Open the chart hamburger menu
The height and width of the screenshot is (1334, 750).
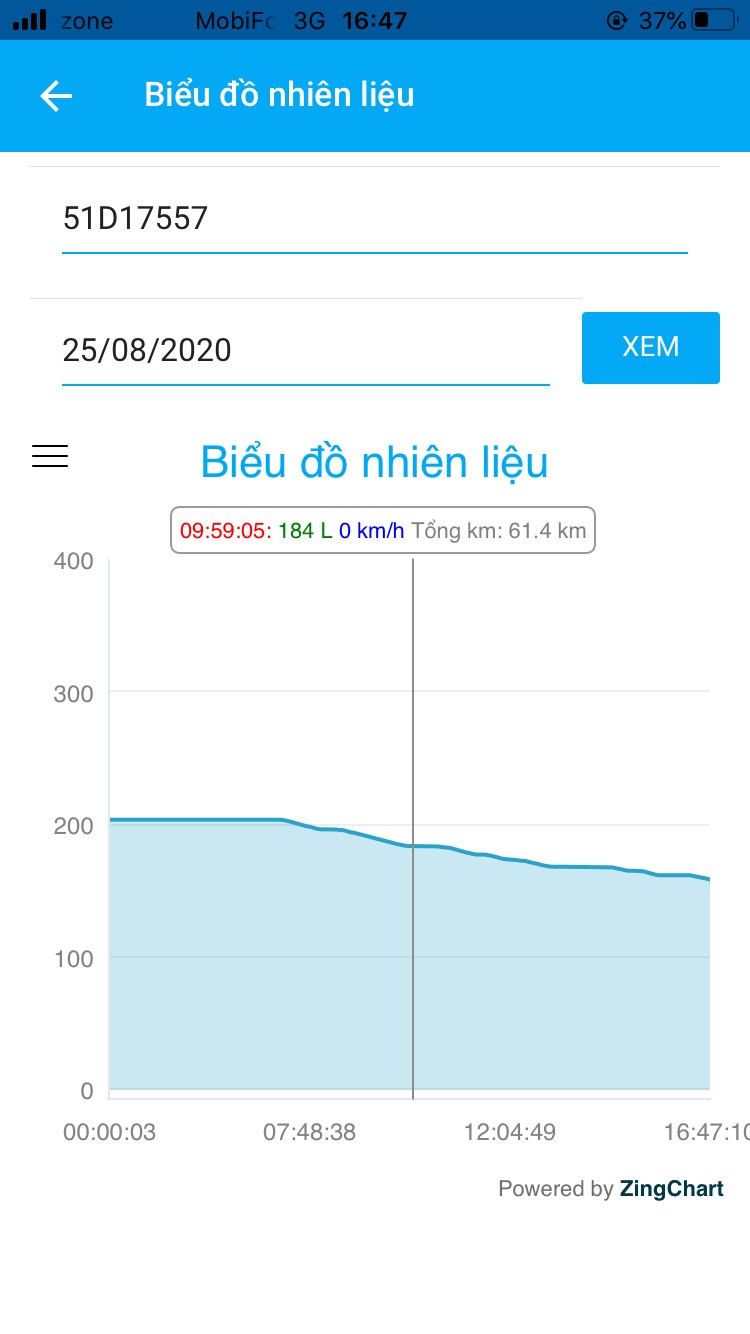coord(50,456)
